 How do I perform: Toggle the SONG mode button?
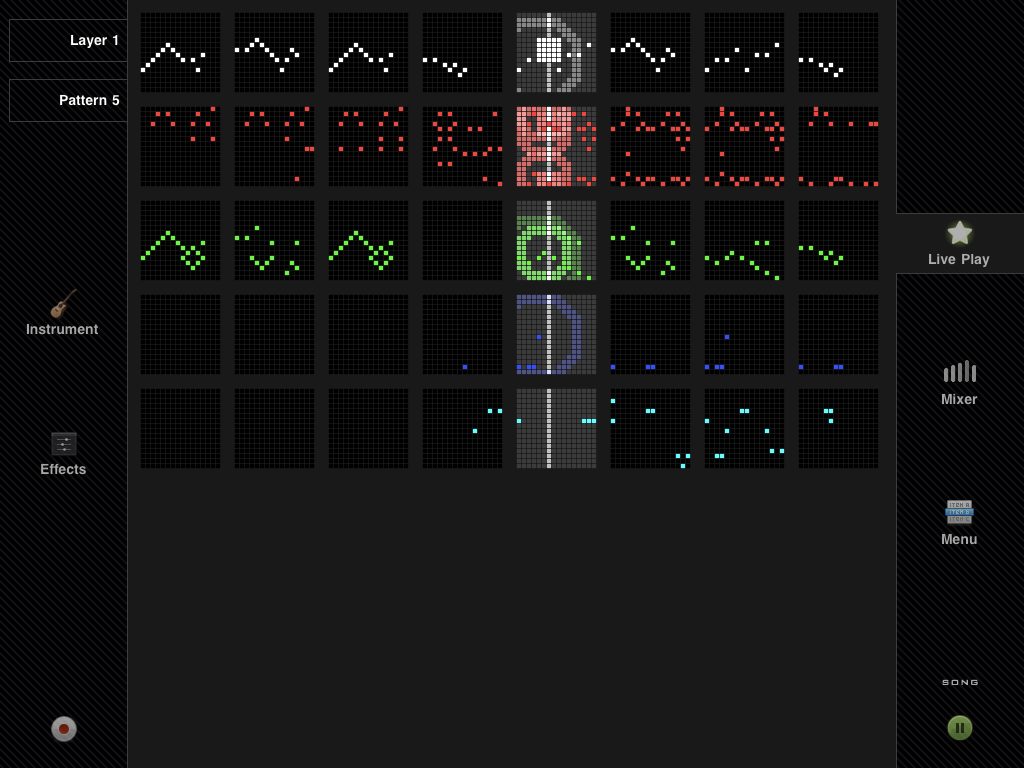pos(960,682)
